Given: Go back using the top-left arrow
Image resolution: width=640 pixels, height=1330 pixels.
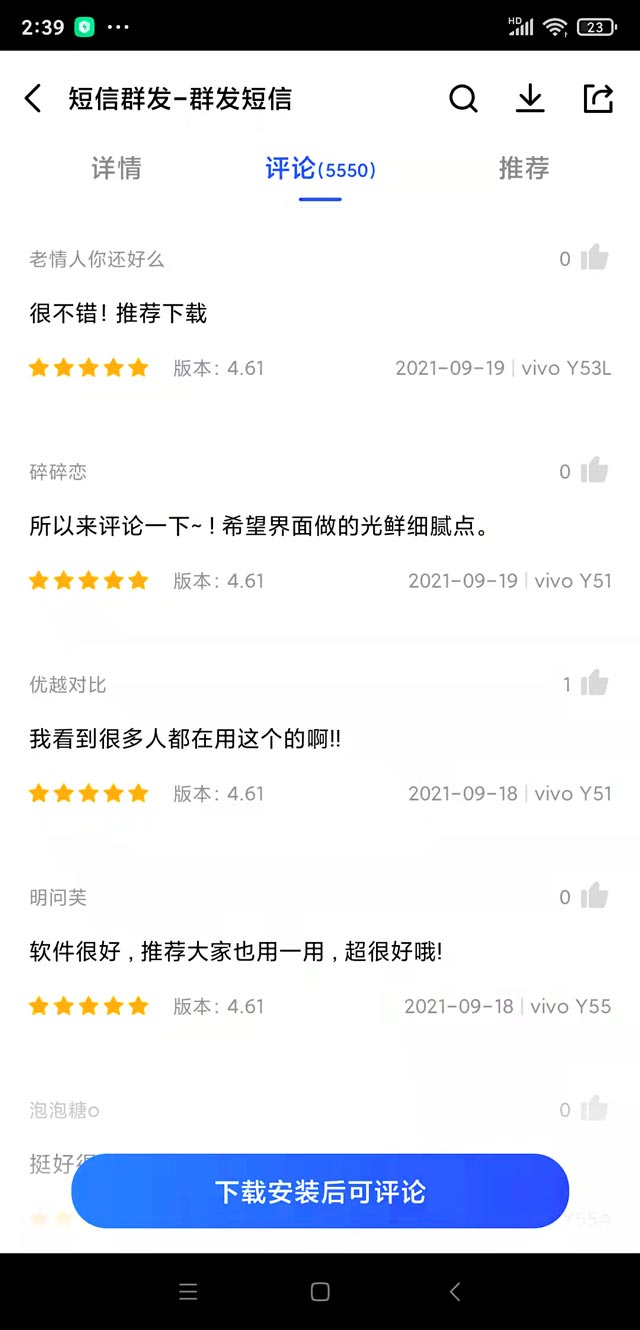Looking at the screenshot, I should (33, 99).
